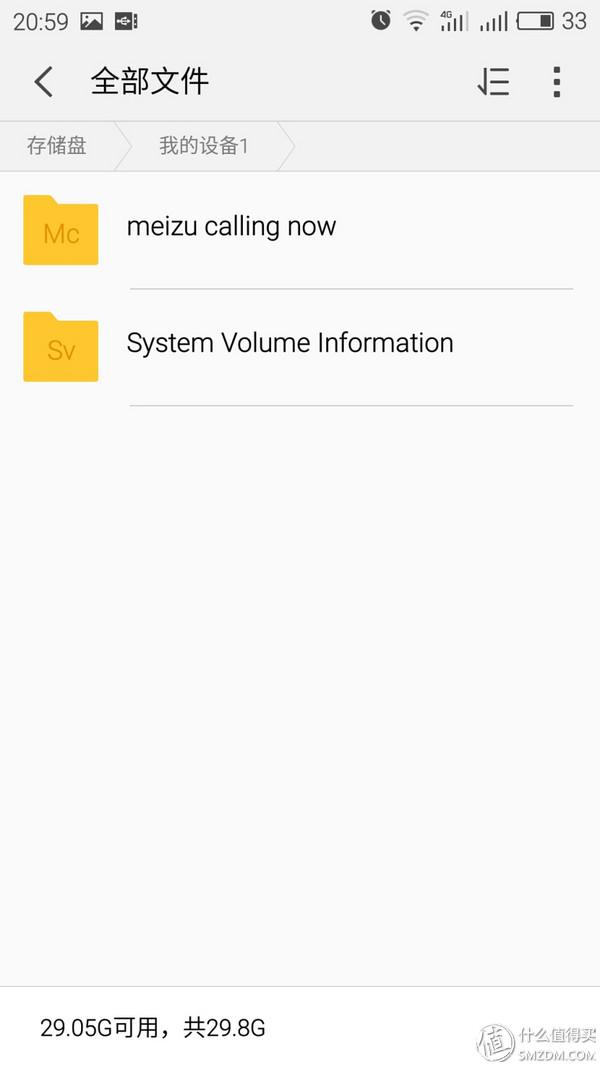The image size is (600, 1067).
Task: Open the System Volume Information folder
Action: point(300,347)
